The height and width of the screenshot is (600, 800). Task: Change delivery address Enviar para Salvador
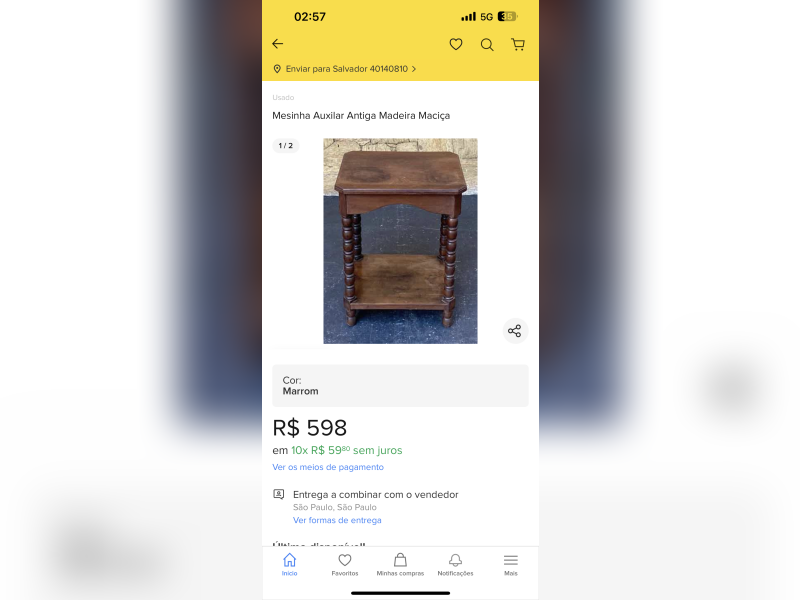click(x=345, y=69)
